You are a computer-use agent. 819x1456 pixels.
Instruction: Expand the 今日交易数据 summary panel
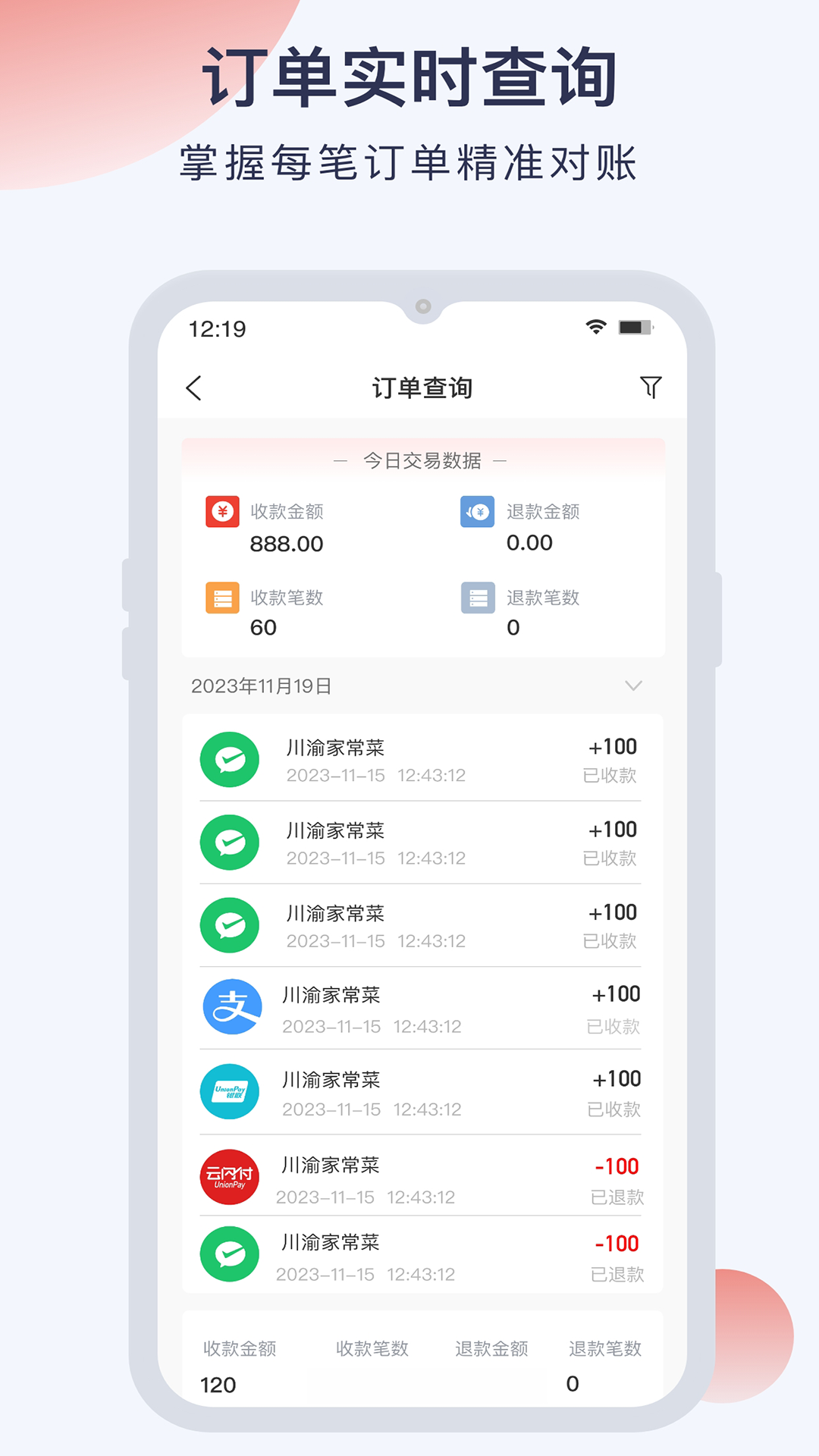(422, 461)
